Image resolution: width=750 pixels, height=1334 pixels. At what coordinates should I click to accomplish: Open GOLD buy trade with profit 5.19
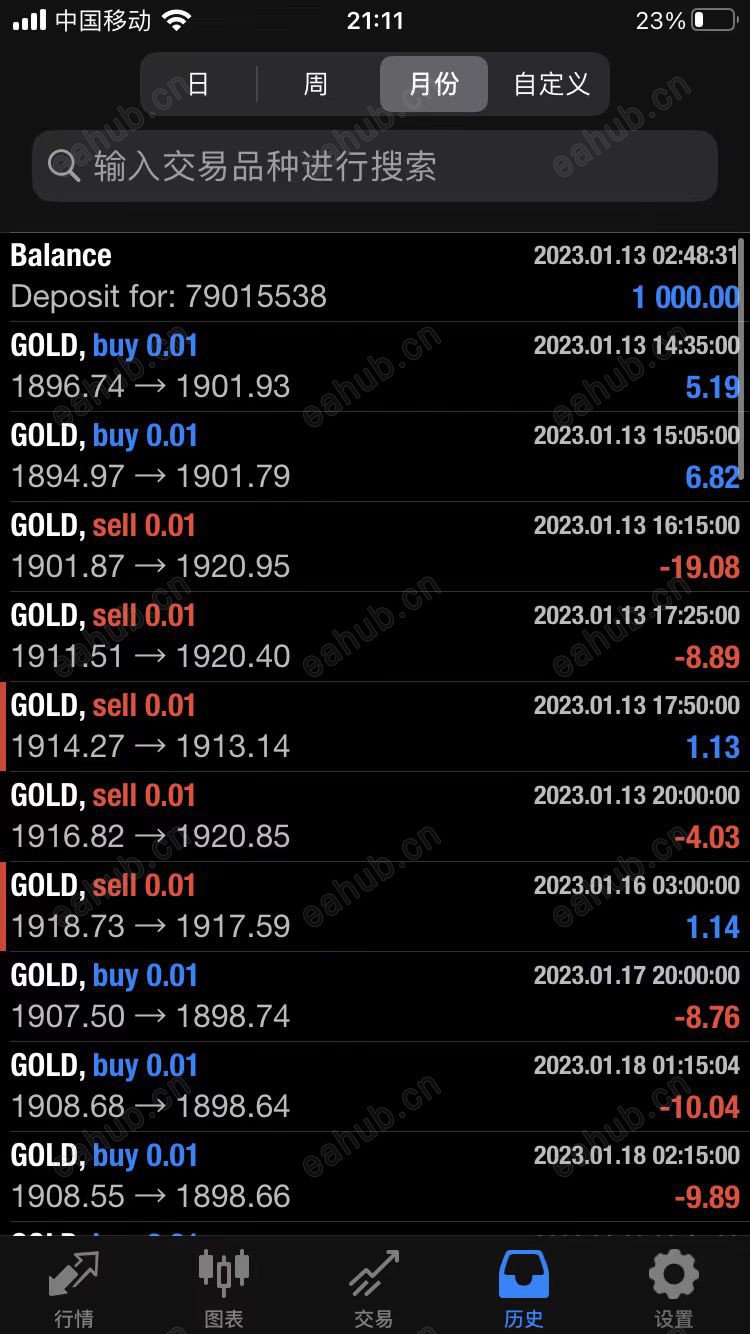click(x=375, y=366)
